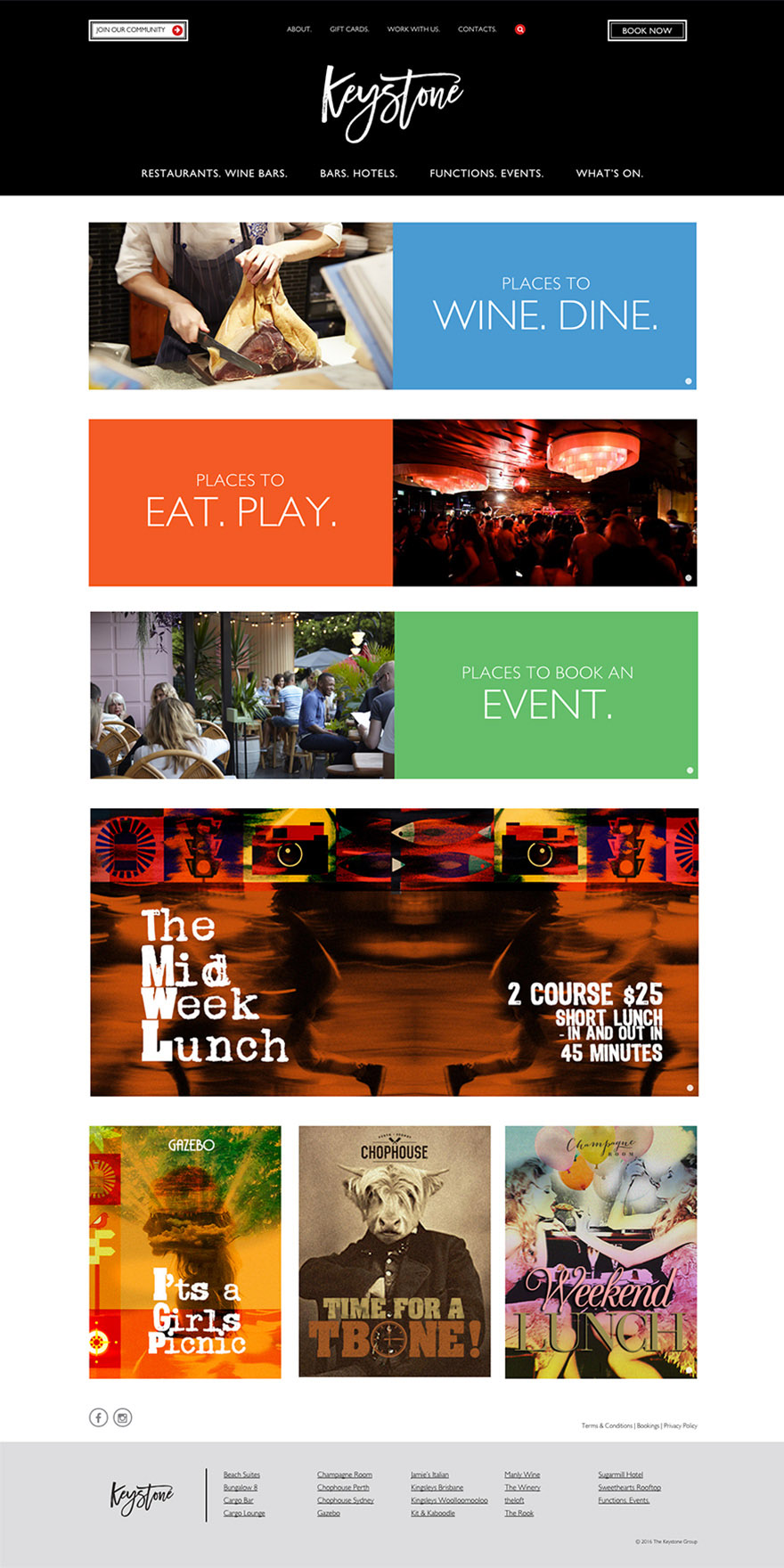Go to Gift Cards
784x1568 pixels.
(x=349, y=29)
